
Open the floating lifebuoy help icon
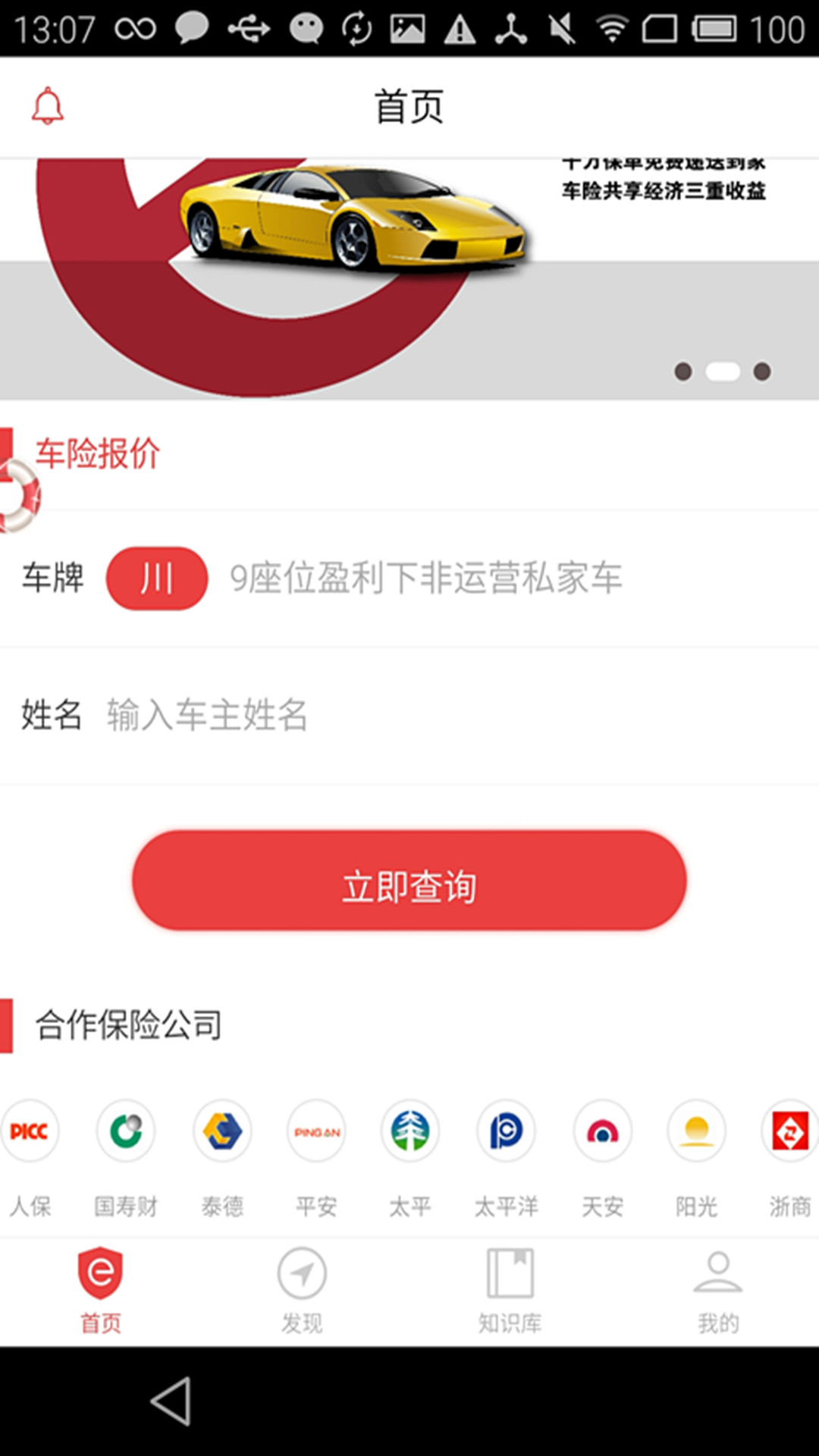18,495
